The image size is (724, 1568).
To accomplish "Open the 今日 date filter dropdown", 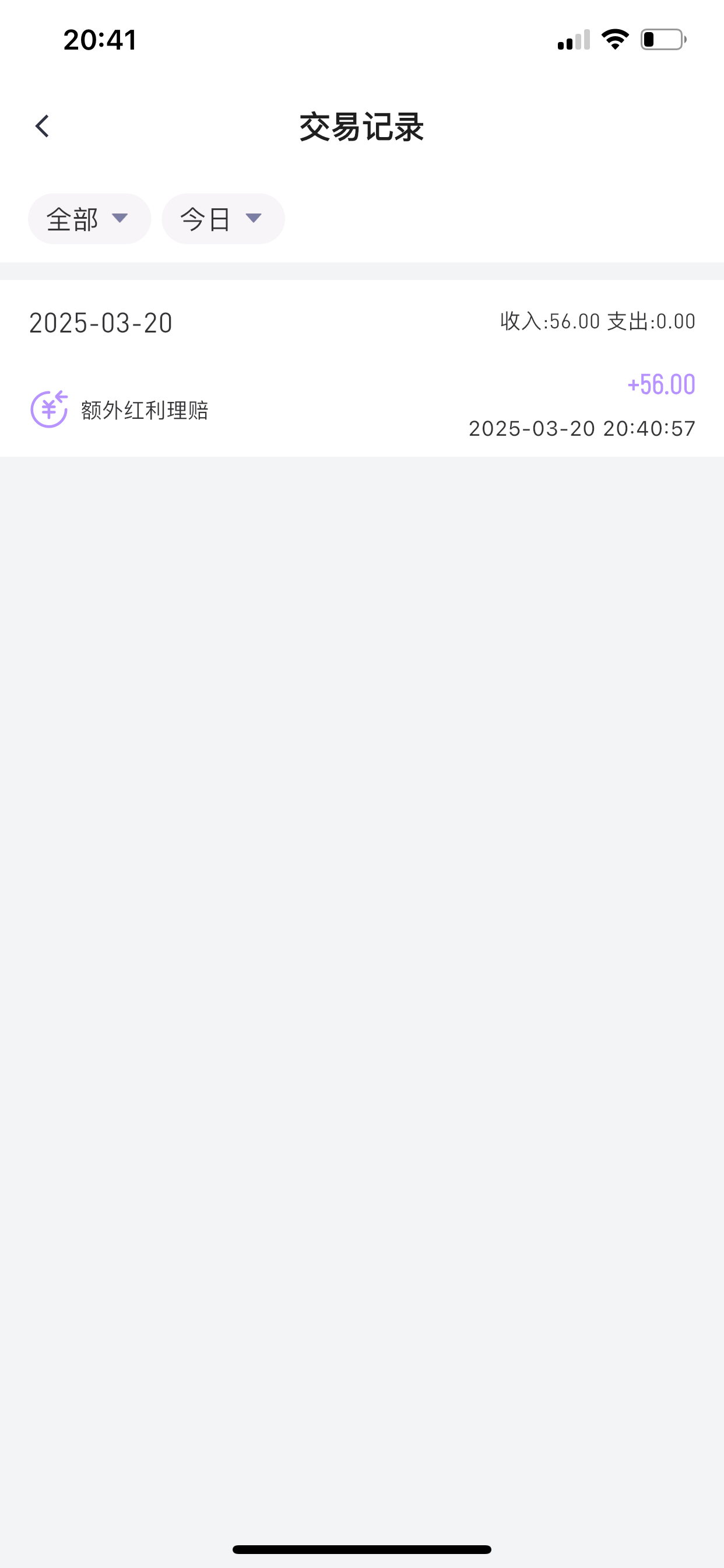I will click(x=223, y=219).
